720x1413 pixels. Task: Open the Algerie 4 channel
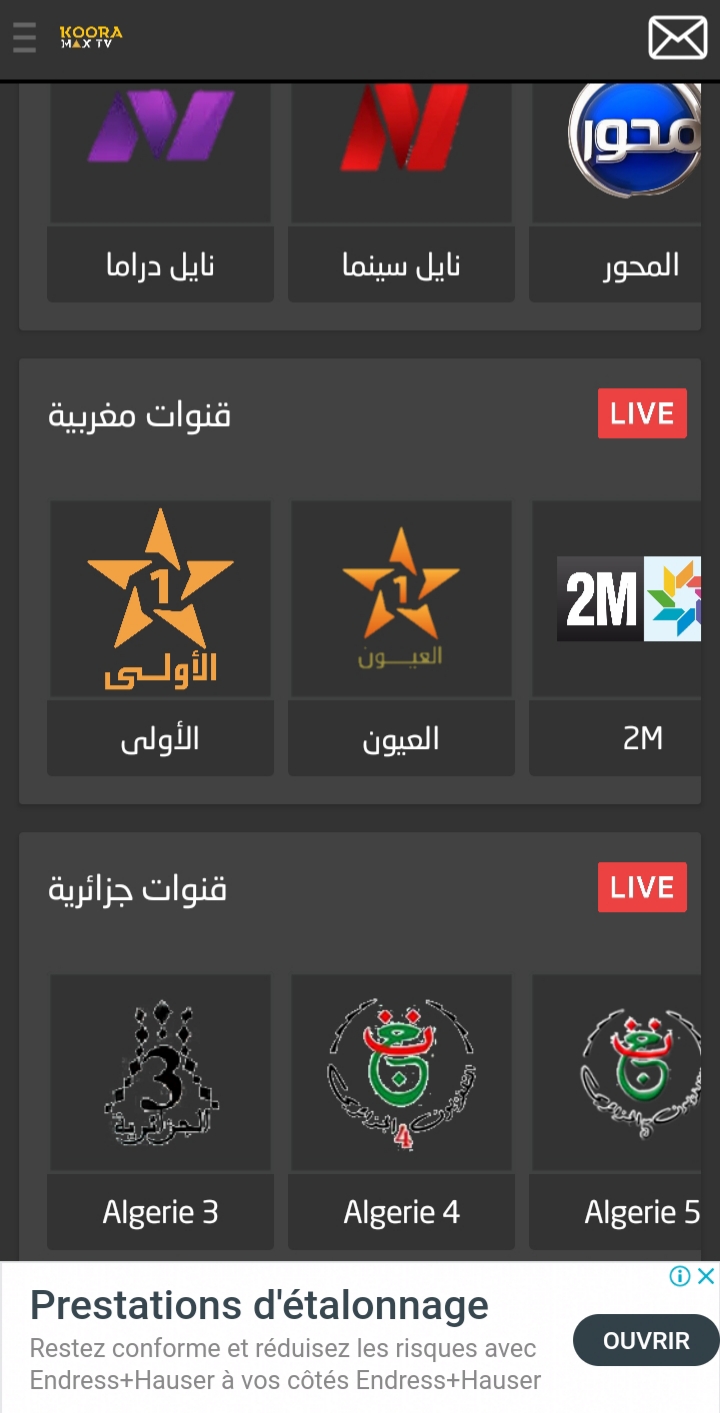(401, 1112)
